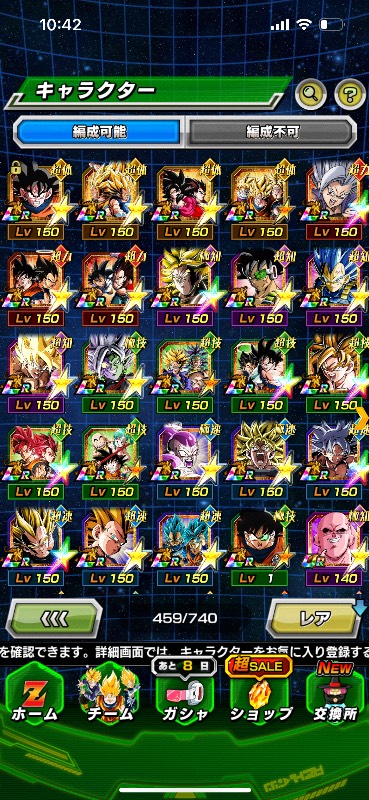Select the locked Goku card with padlock
This screenshot has height=800, width=369.
36,201
